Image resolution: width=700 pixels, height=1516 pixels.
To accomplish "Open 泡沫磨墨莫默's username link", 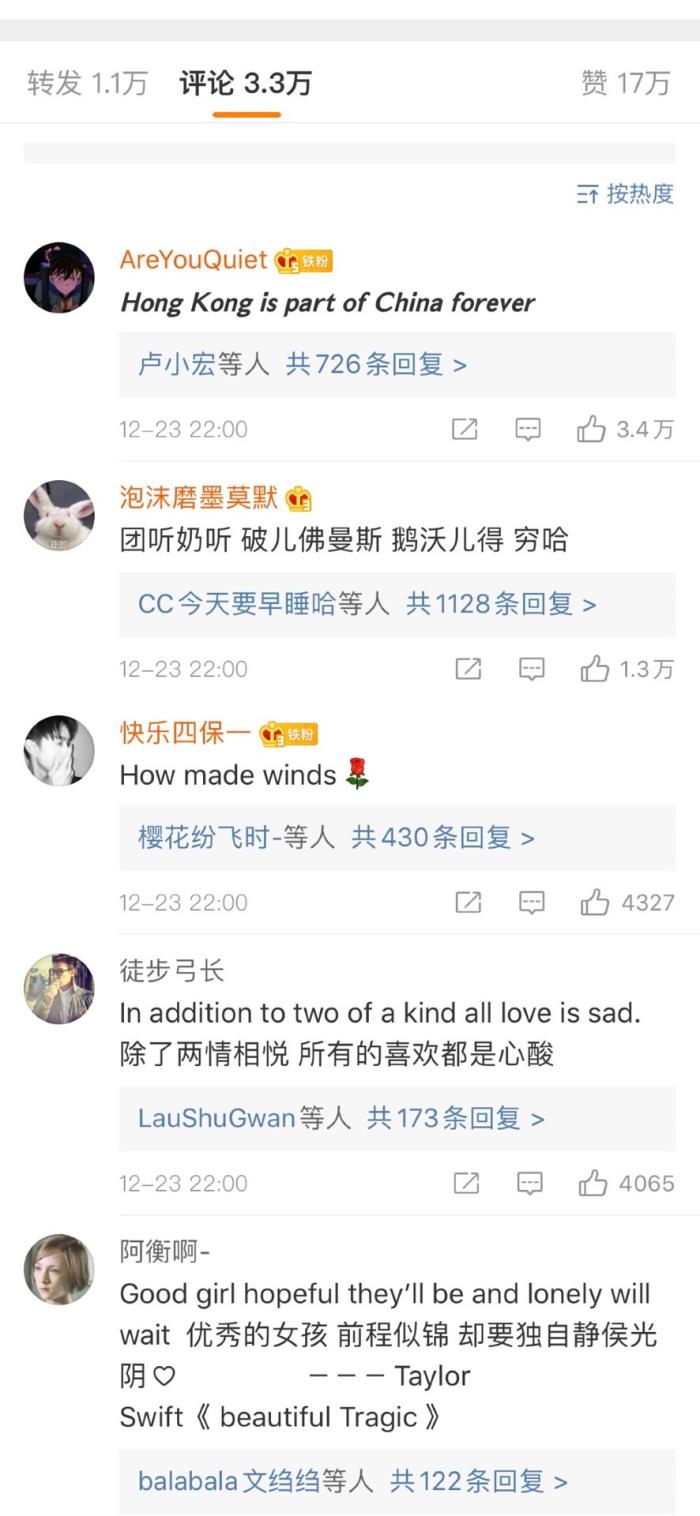I will click(198, 497).
